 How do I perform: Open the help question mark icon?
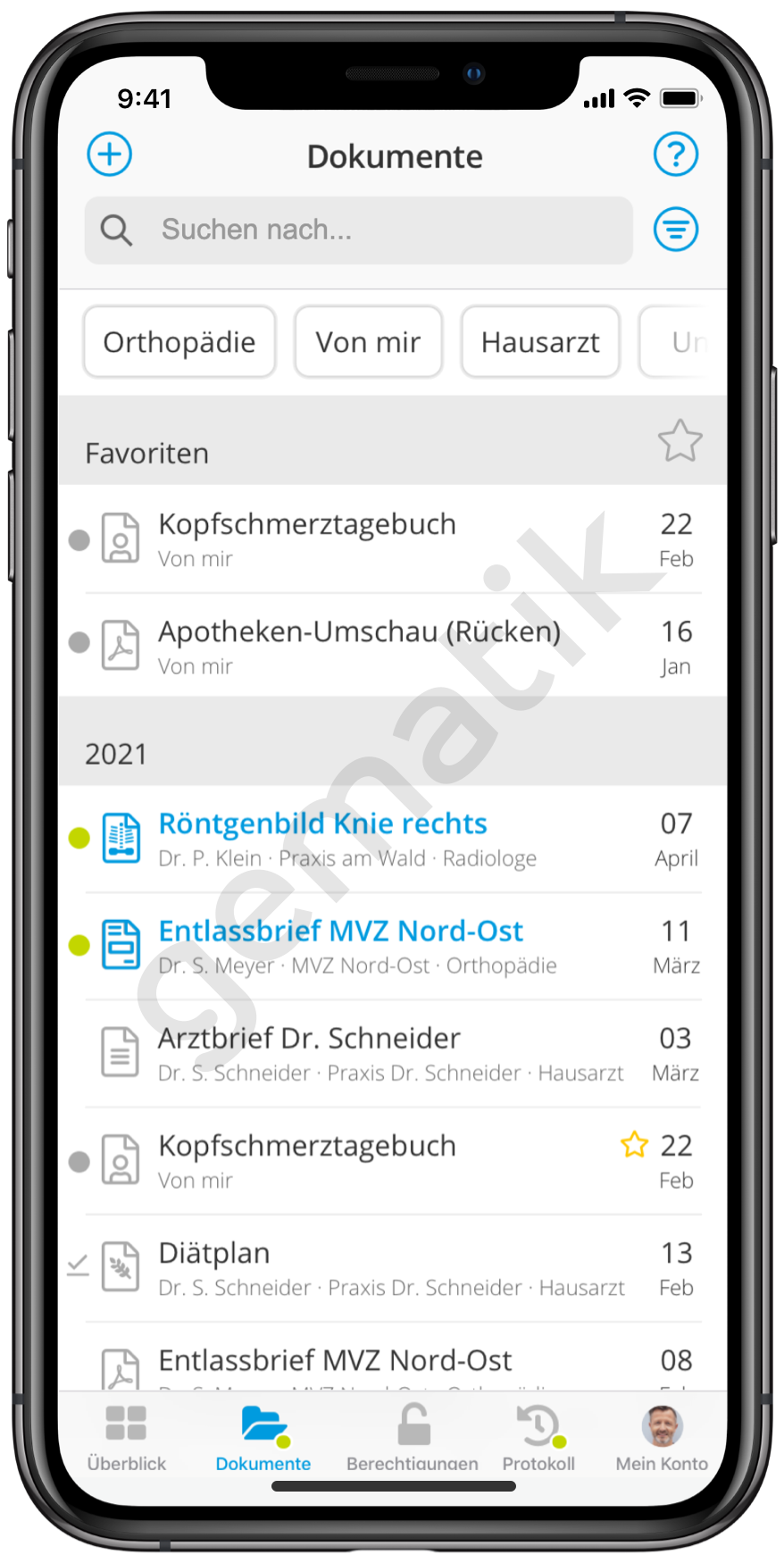[676, 154]
